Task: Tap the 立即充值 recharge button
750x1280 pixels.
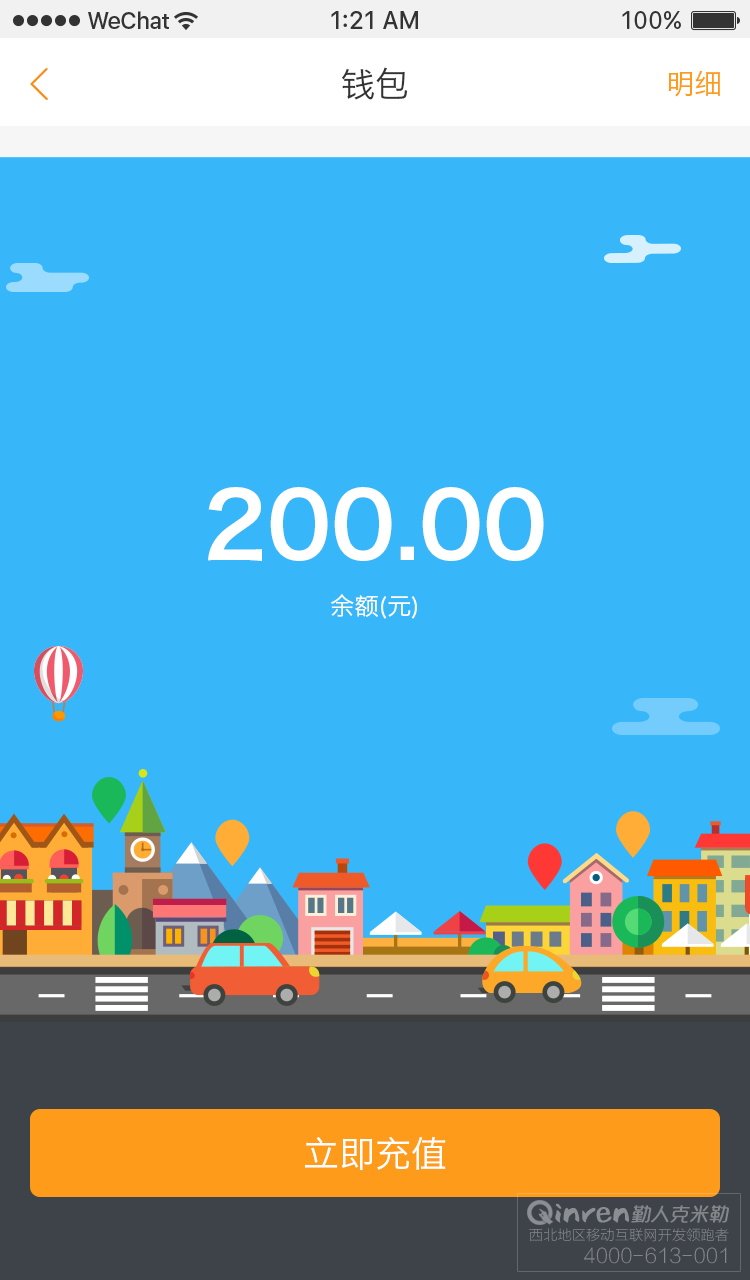Action: click(375, 1153)
